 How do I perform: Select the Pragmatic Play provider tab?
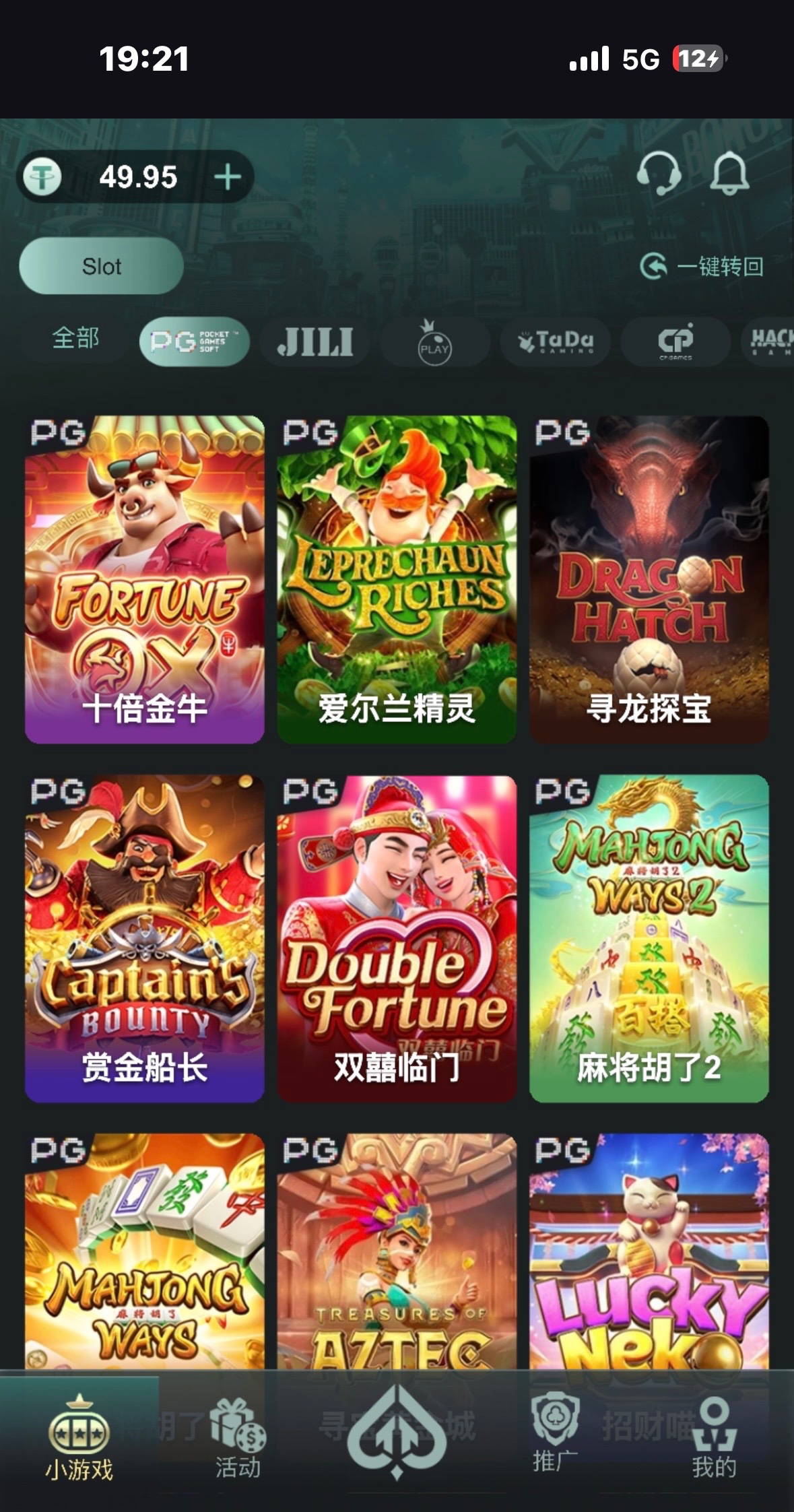tap(434, 342)
